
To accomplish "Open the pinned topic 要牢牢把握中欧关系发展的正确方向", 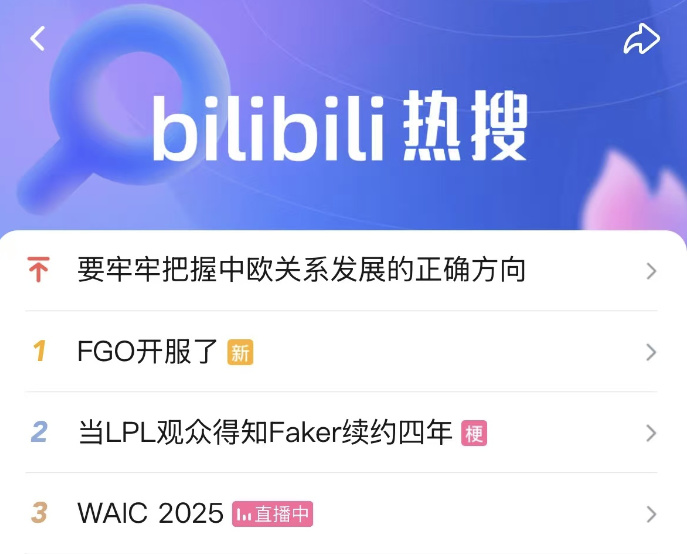I will (301, 270).
